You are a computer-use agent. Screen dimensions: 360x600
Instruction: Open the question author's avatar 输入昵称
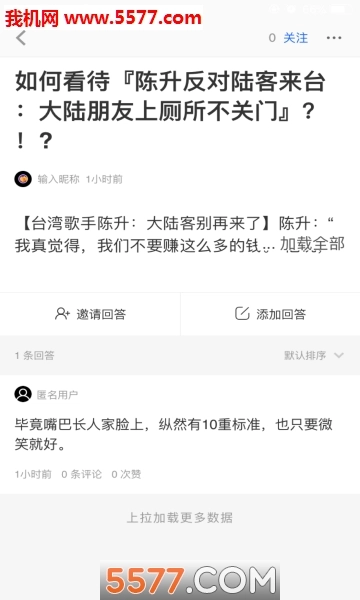(23, 179)
